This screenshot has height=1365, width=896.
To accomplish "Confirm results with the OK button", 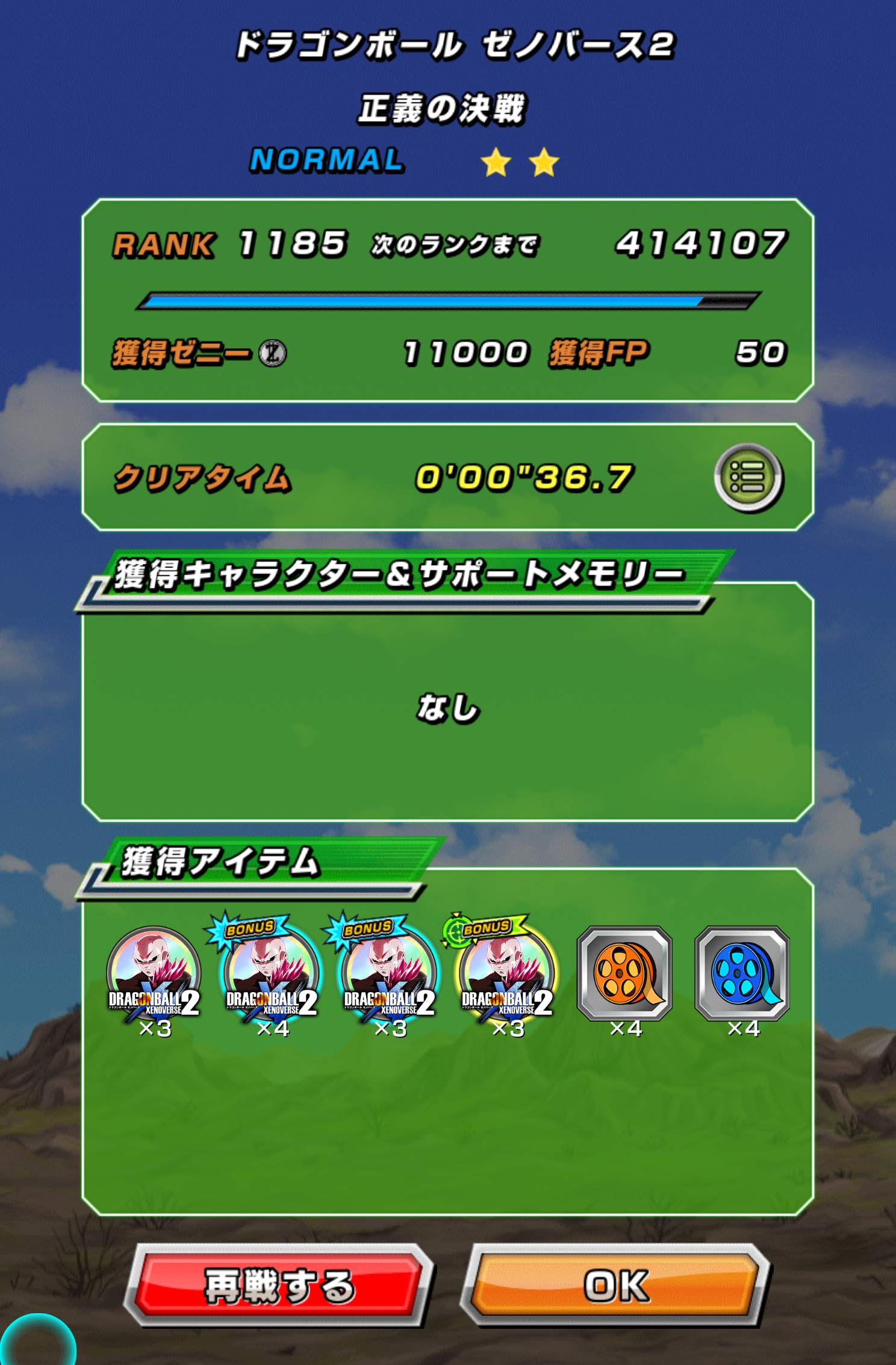I will click(615, 1286).
